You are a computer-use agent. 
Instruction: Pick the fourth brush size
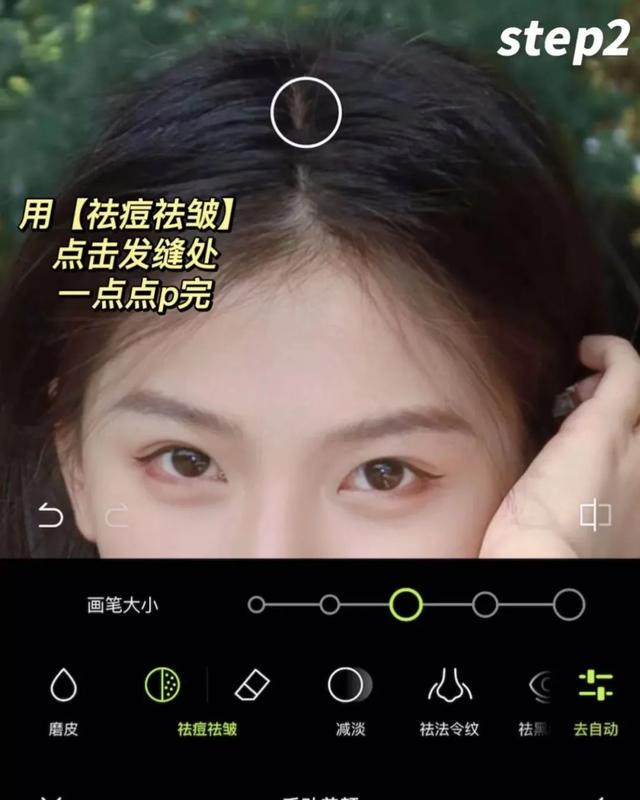point(485,604)
